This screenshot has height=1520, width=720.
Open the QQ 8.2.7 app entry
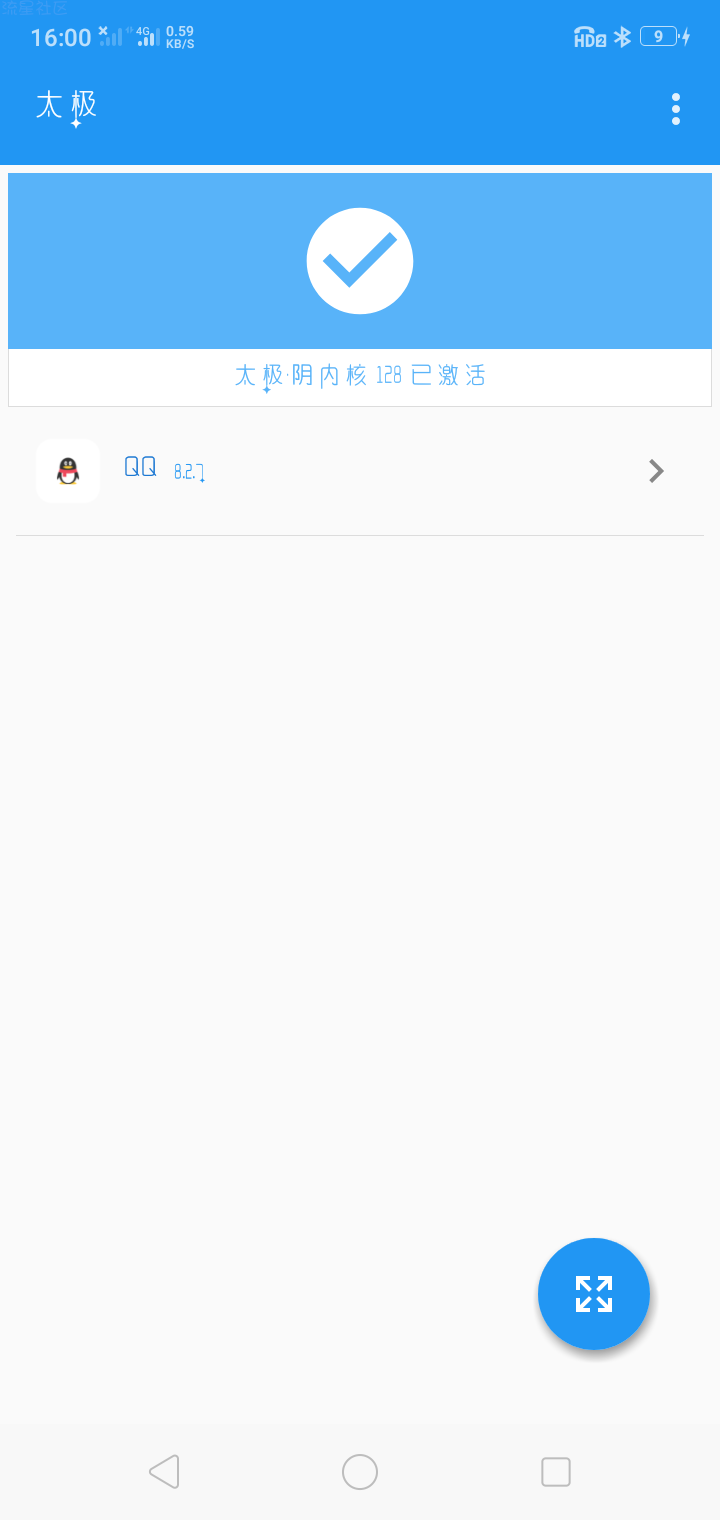[x=360, y=471]
